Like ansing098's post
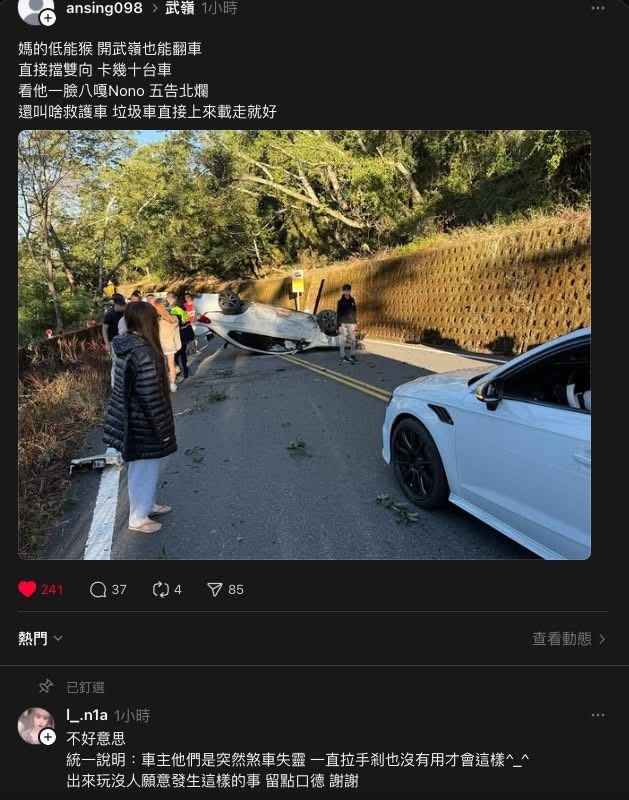 point(28,589)
